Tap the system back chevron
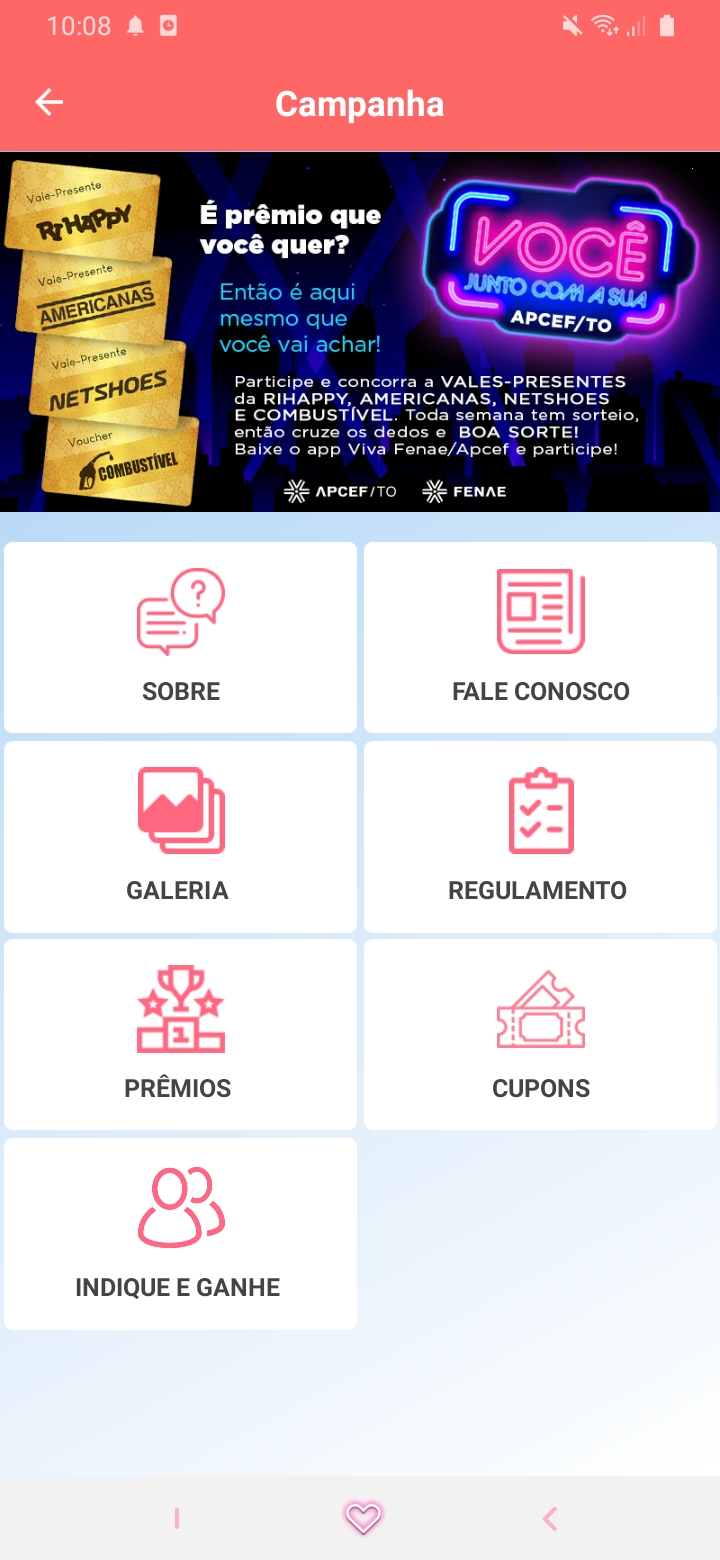Screen dimensions: 720x1560 [549, 1519]
